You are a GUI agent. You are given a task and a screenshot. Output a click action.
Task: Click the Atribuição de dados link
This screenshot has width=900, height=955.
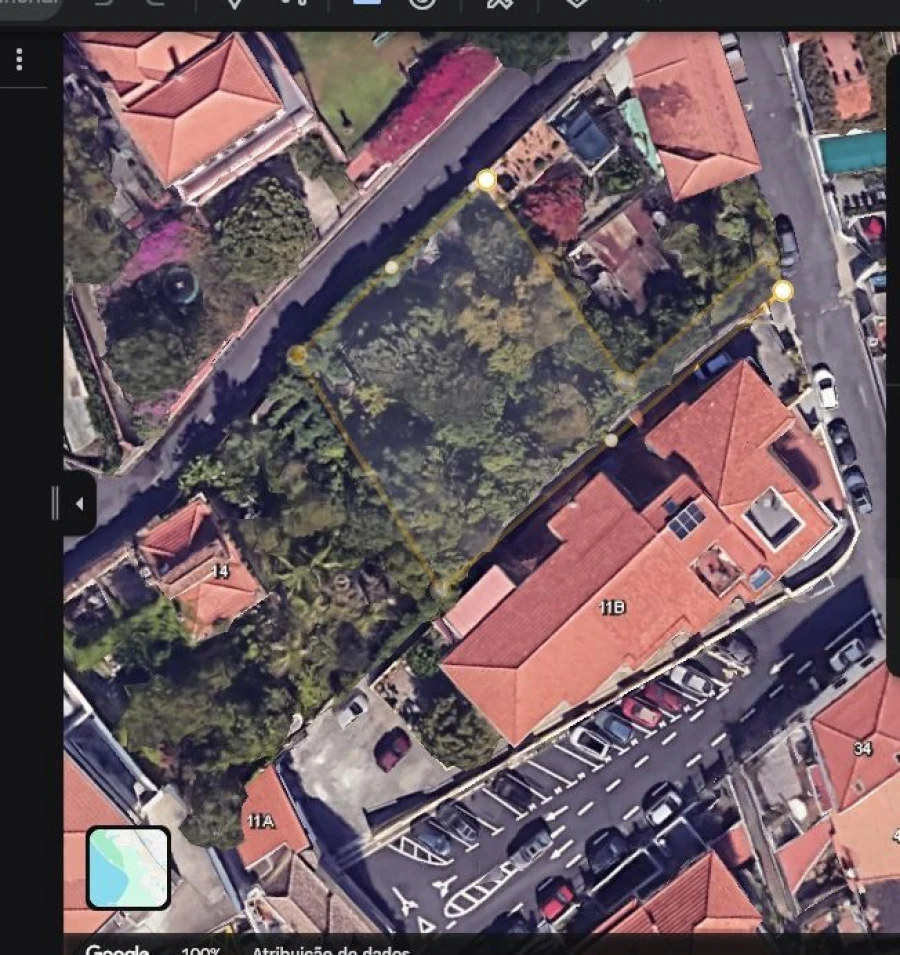tap(330, 950)
